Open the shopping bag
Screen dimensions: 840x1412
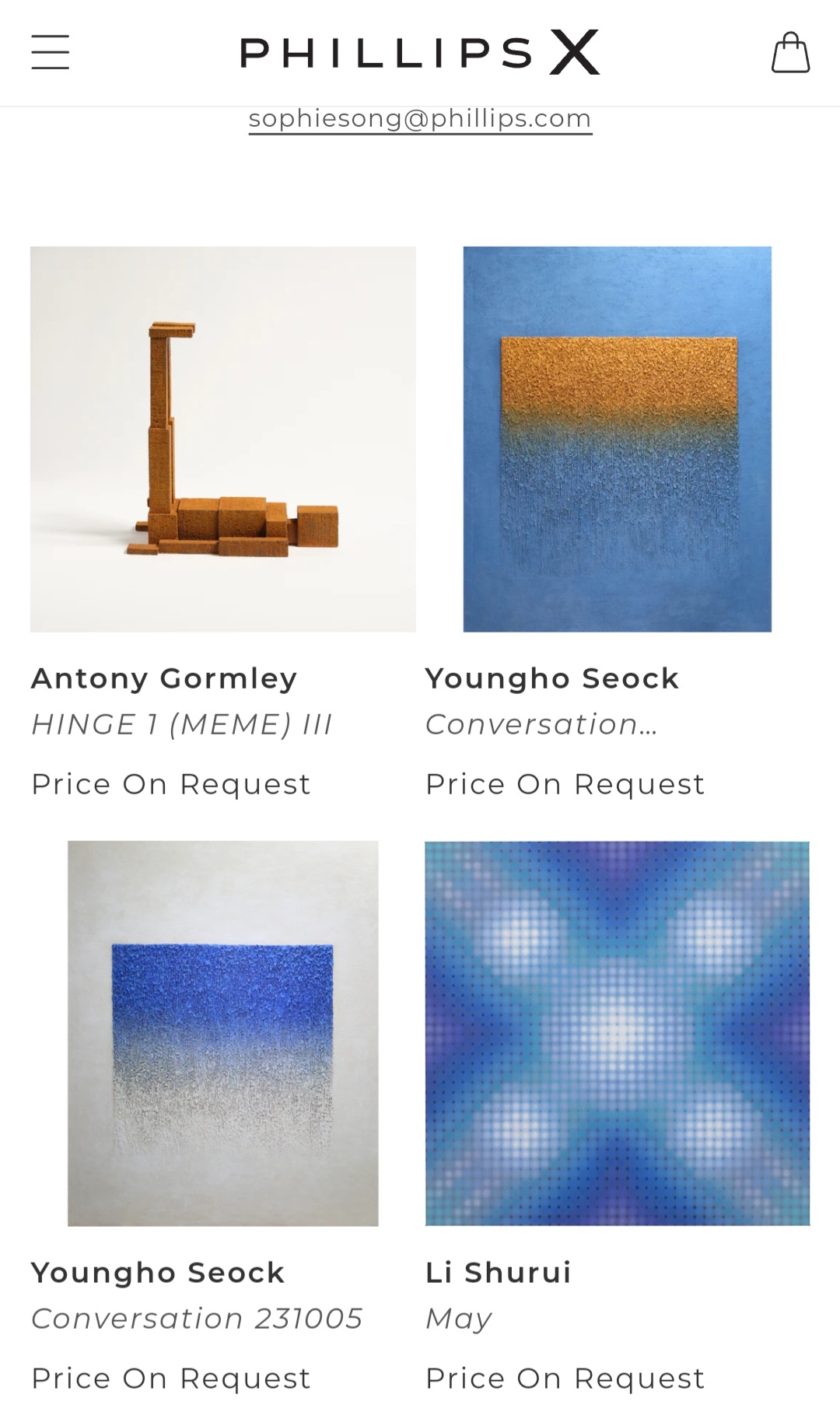(790, 52)
